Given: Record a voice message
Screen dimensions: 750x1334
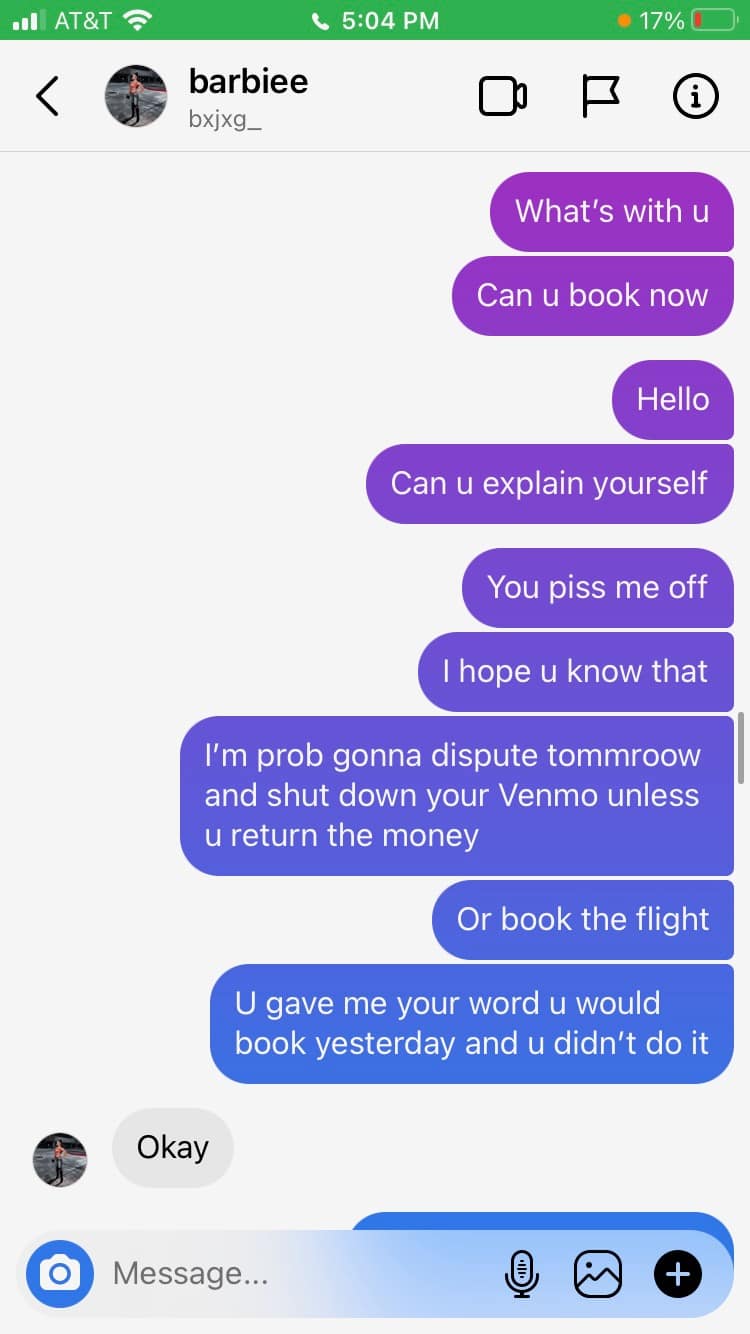Looking at the screenshot, I should pos(521,1274).
